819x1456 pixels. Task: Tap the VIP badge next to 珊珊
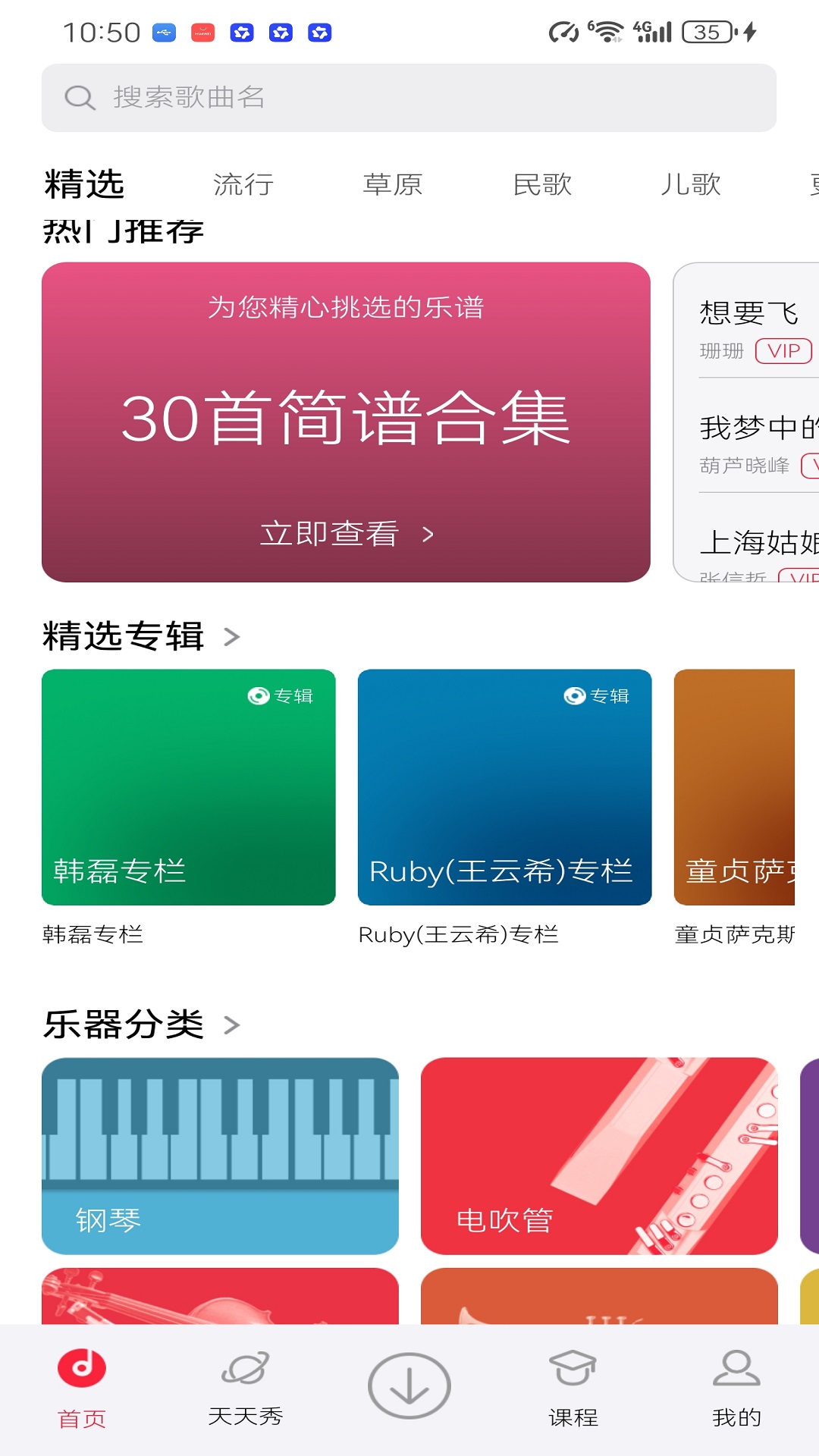783,351
